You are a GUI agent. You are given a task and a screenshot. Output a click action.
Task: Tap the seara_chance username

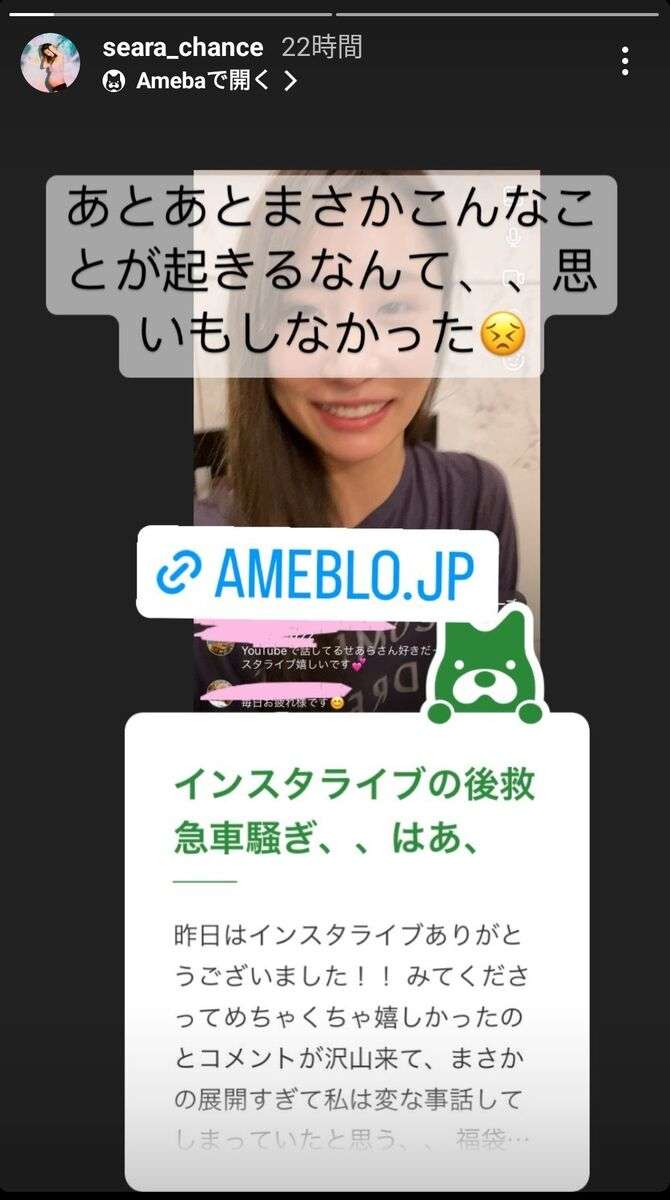point(182,47)
